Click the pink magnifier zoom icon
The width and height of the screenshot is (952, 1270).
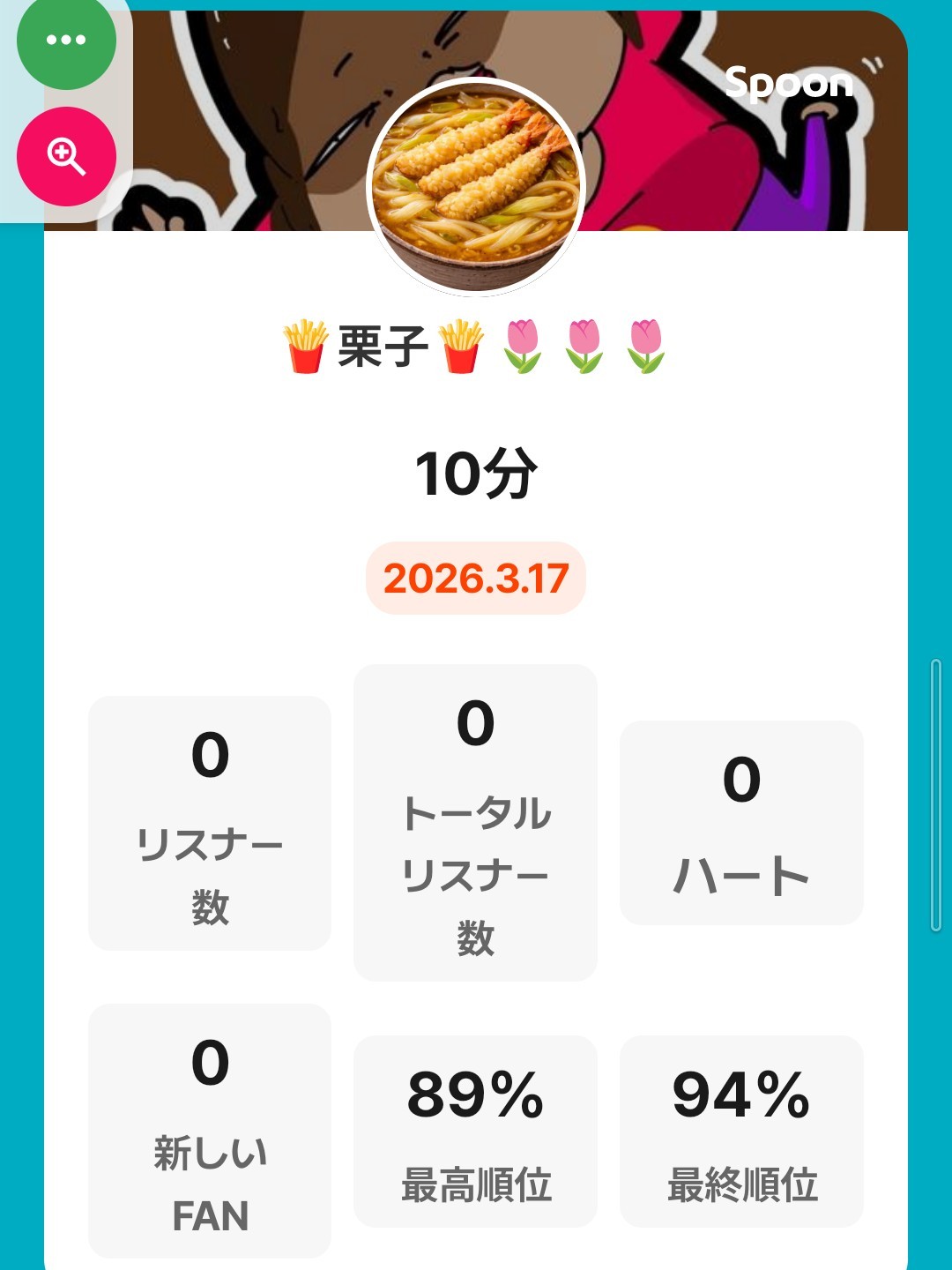[66, 154]
